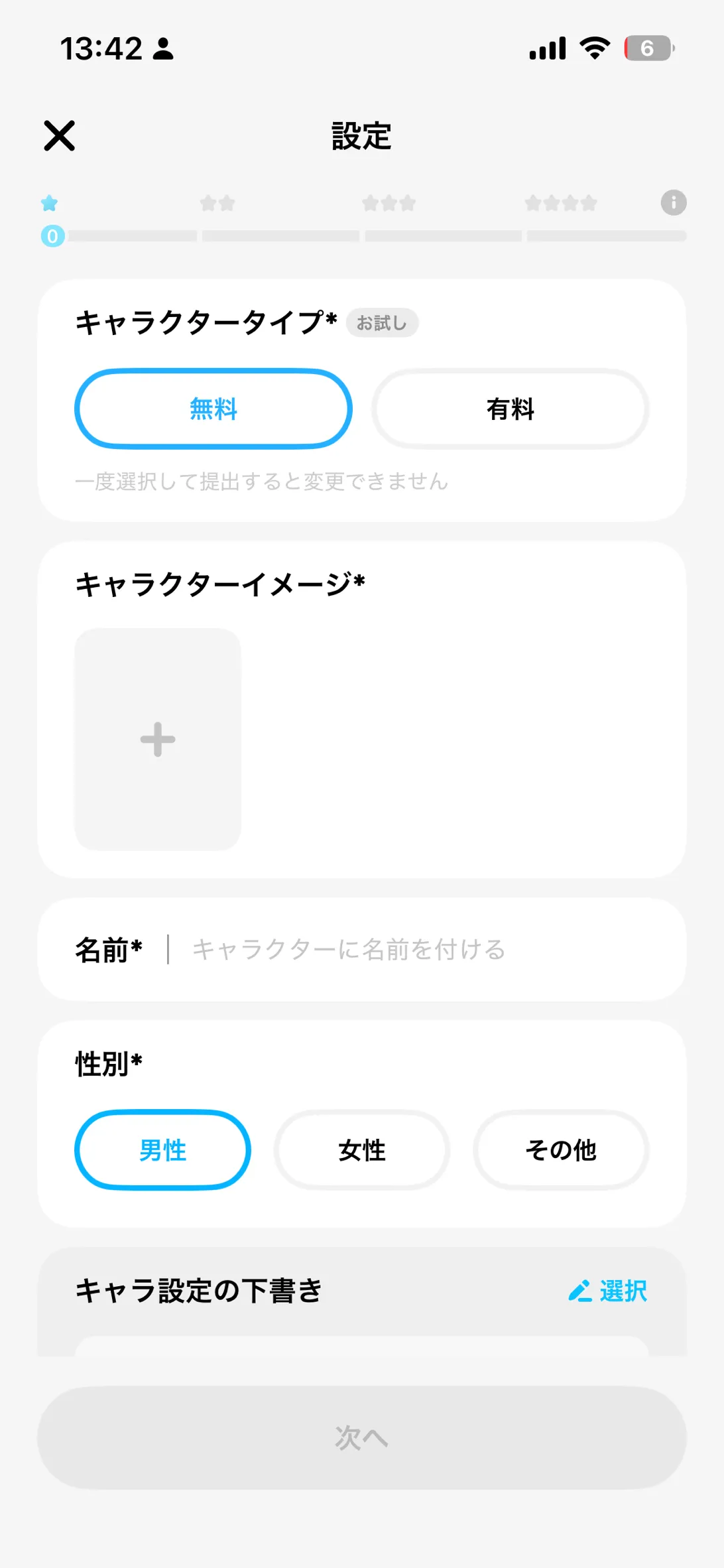Tap 選択 for キャラ設定の下書き

[x=608, y=1291]
